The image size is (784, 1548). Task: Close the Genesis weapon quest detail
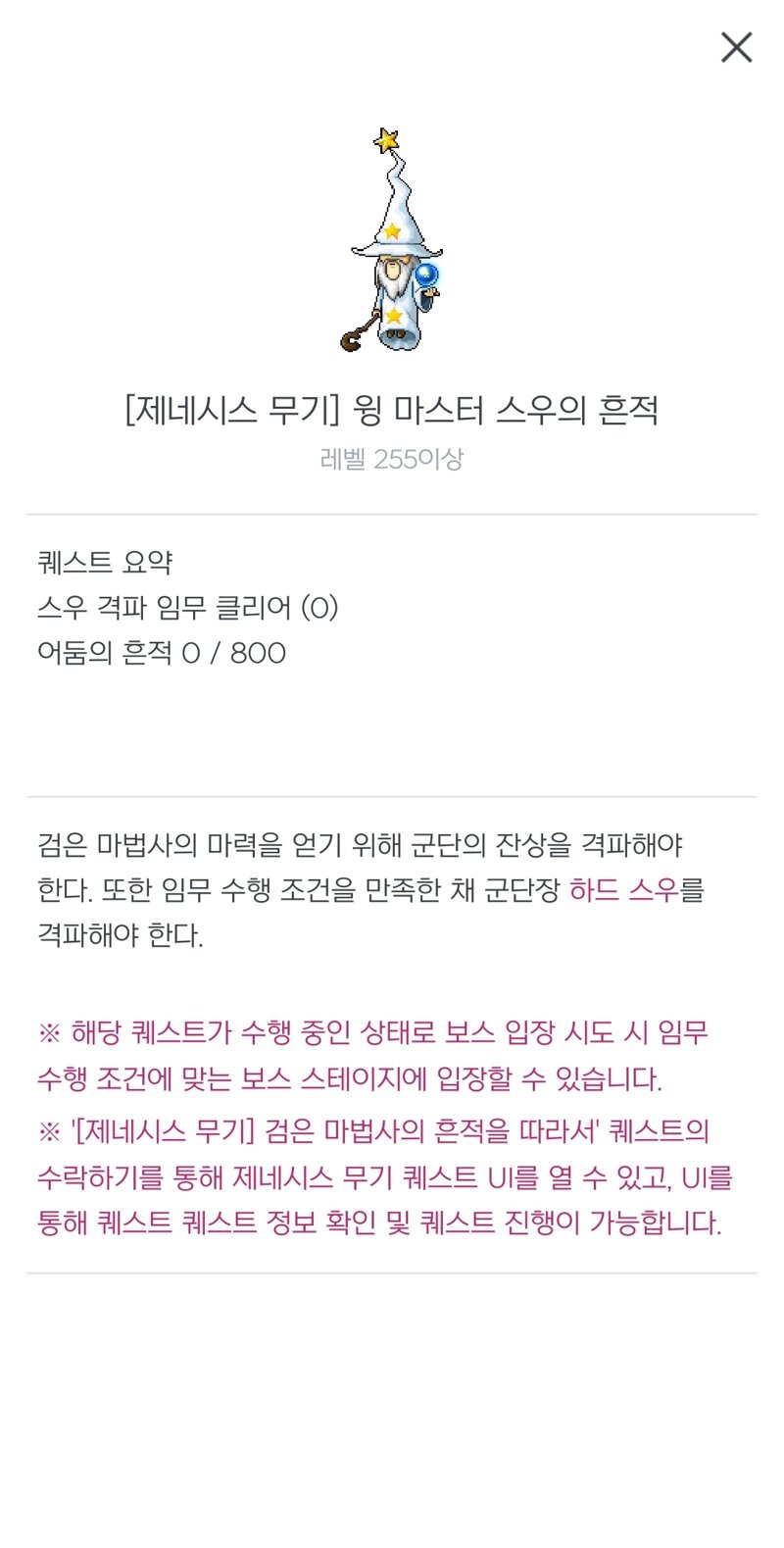(x=736, y=47)
